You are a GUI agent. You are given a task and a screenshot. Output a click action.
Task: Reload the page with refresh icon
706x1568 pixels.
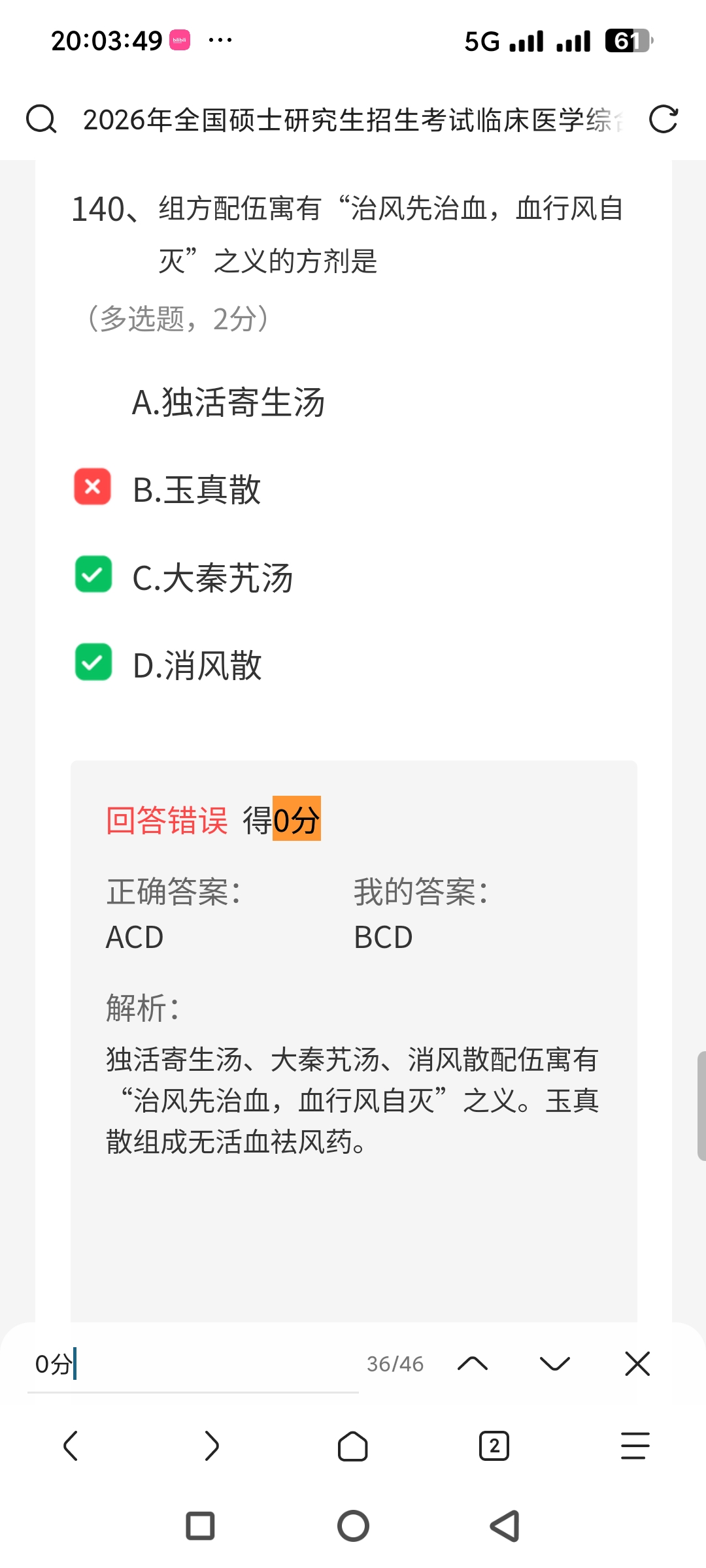pos(663,120)
